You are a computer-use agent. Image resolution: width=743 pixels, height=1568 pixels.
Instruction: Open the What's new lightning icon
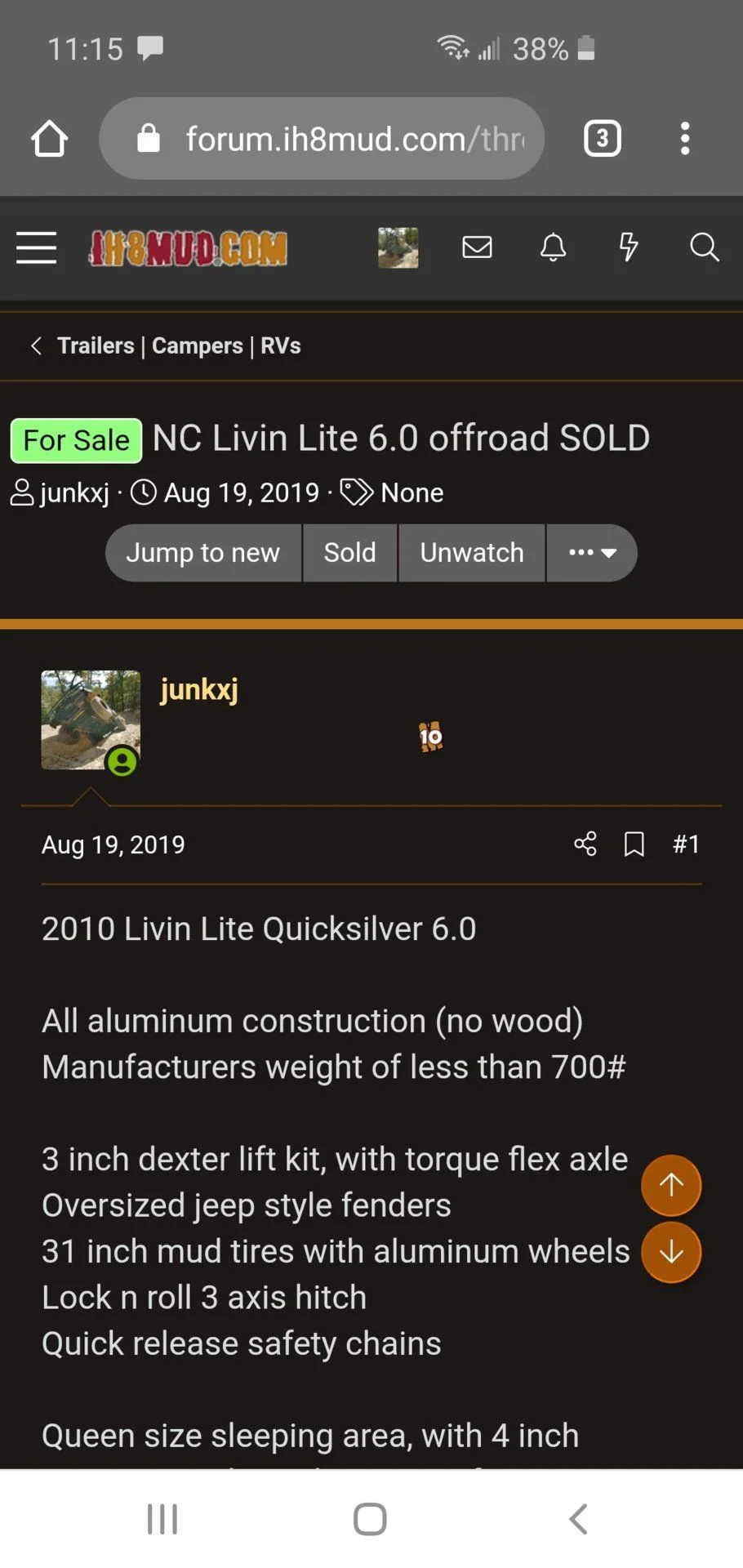point(628,247)
